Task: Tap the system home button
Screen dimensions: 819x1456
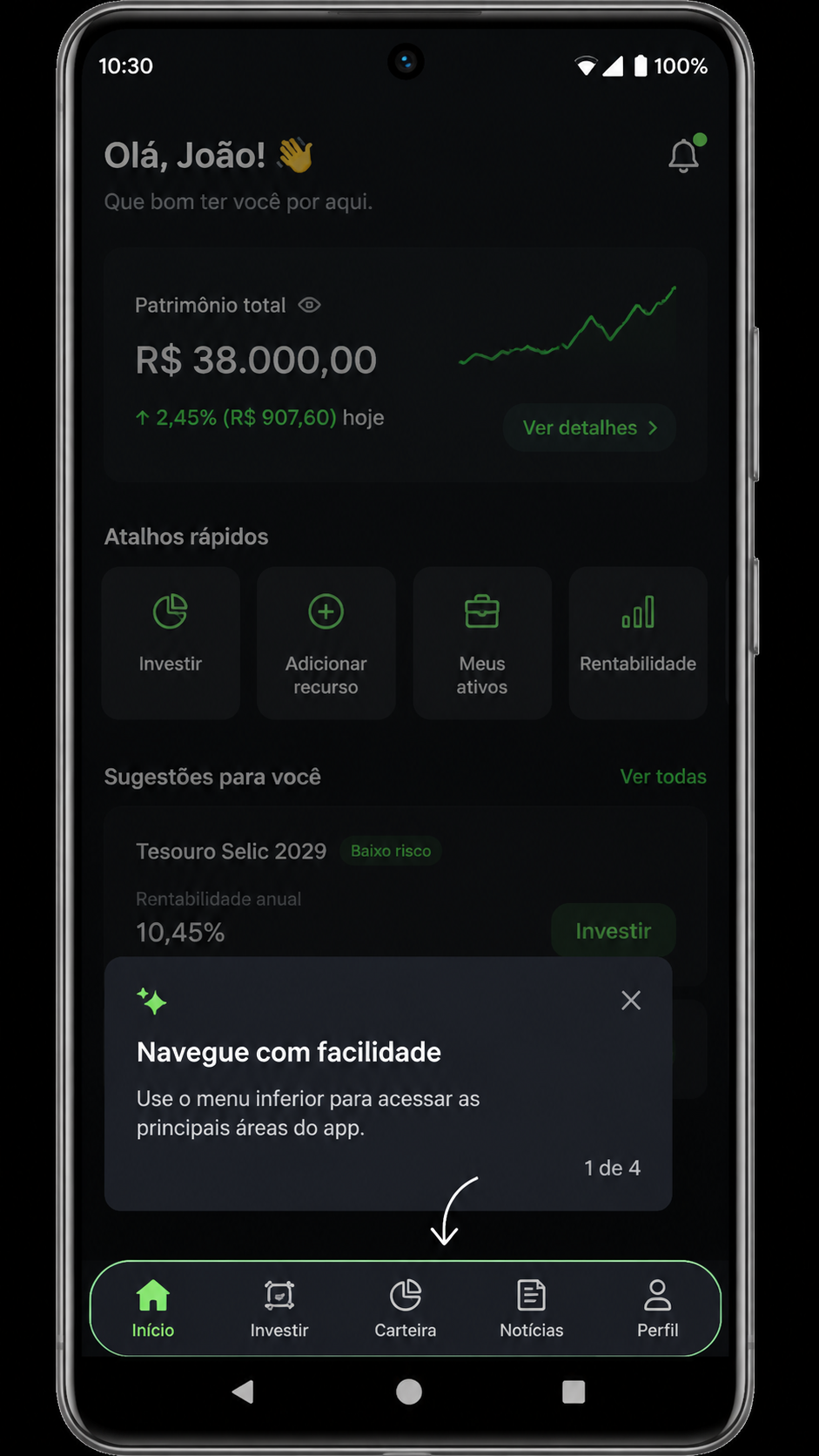Action: 409,1392
